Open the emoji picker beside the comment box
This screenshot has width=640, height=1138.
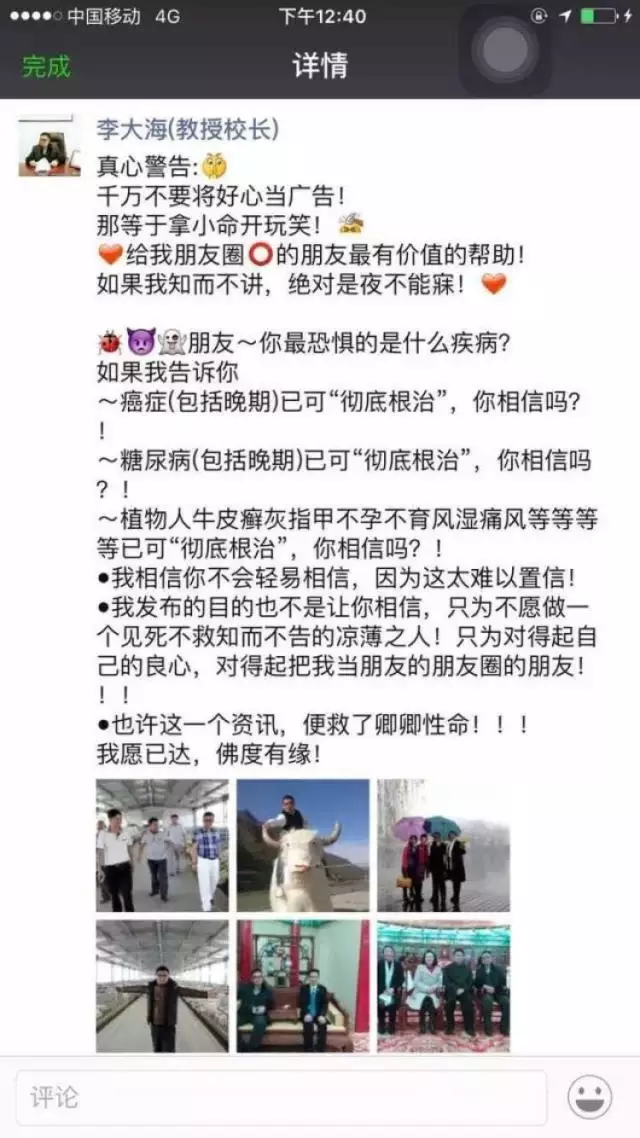click(x=590, y=1098)
